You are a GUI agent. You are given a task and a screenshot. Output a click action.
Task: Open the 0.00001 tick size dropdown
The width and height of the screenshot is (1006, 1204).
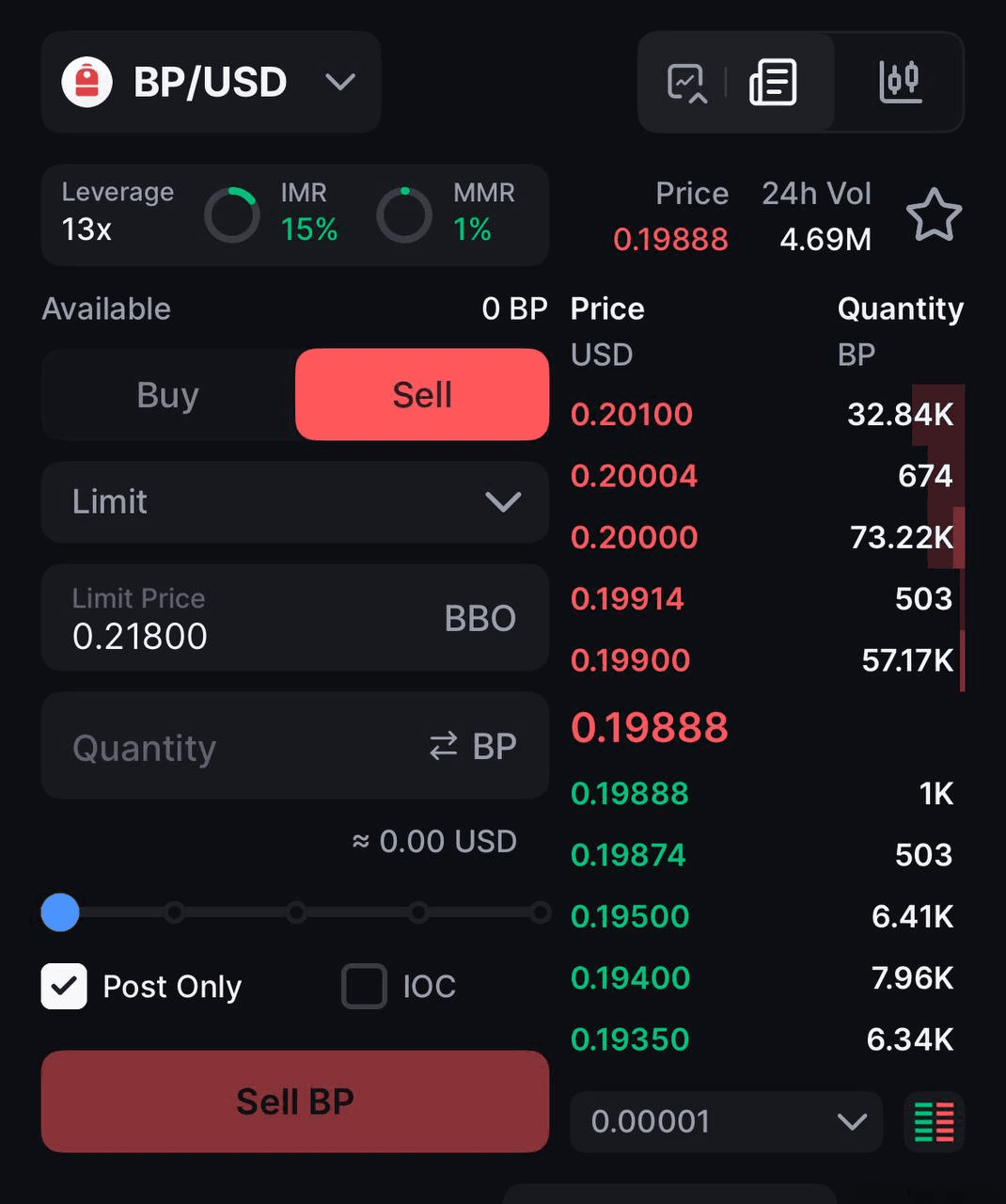726,1121
